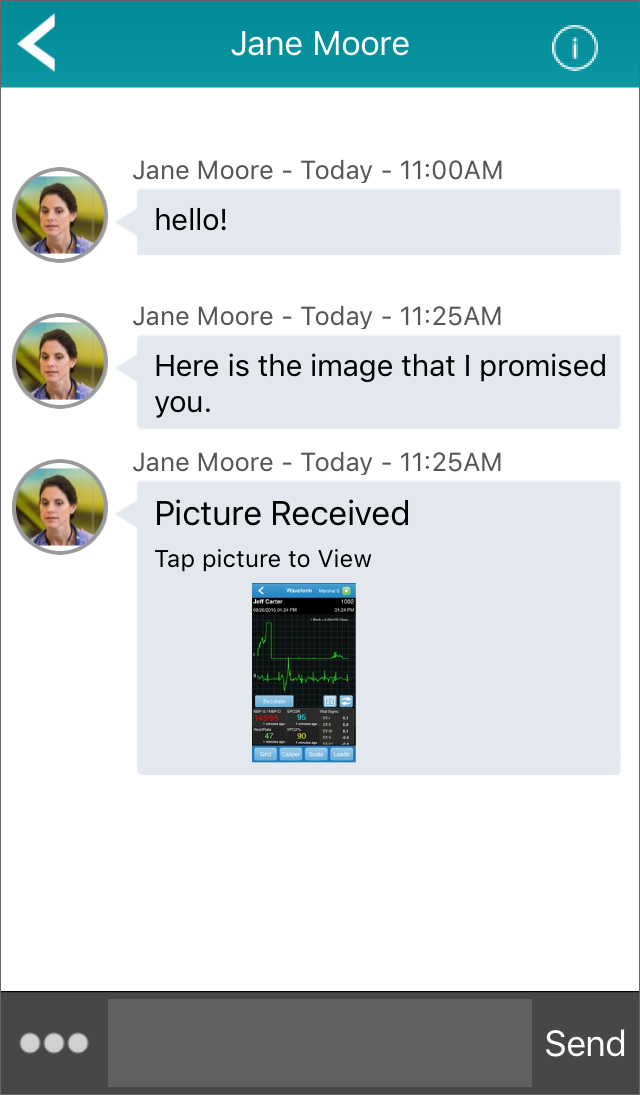Viewport: 640px width, 1095px height.
Task: Focus the message text field
Action: point(319,1043)
